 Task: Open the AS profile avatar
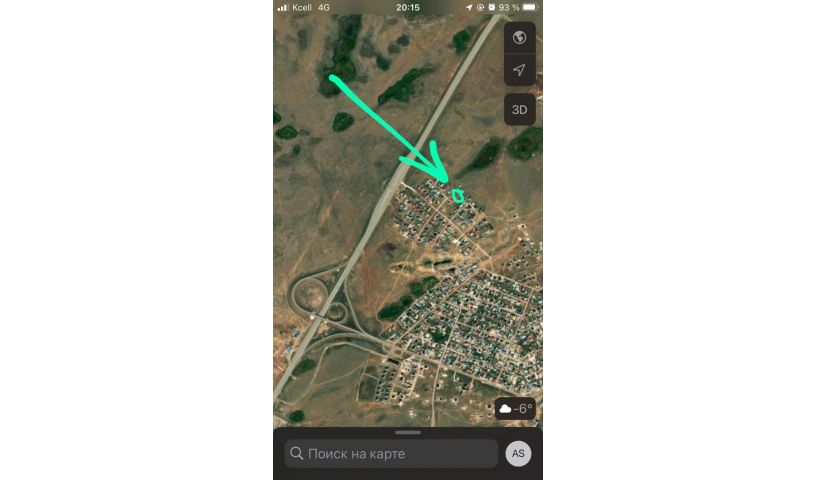point(518,454)
